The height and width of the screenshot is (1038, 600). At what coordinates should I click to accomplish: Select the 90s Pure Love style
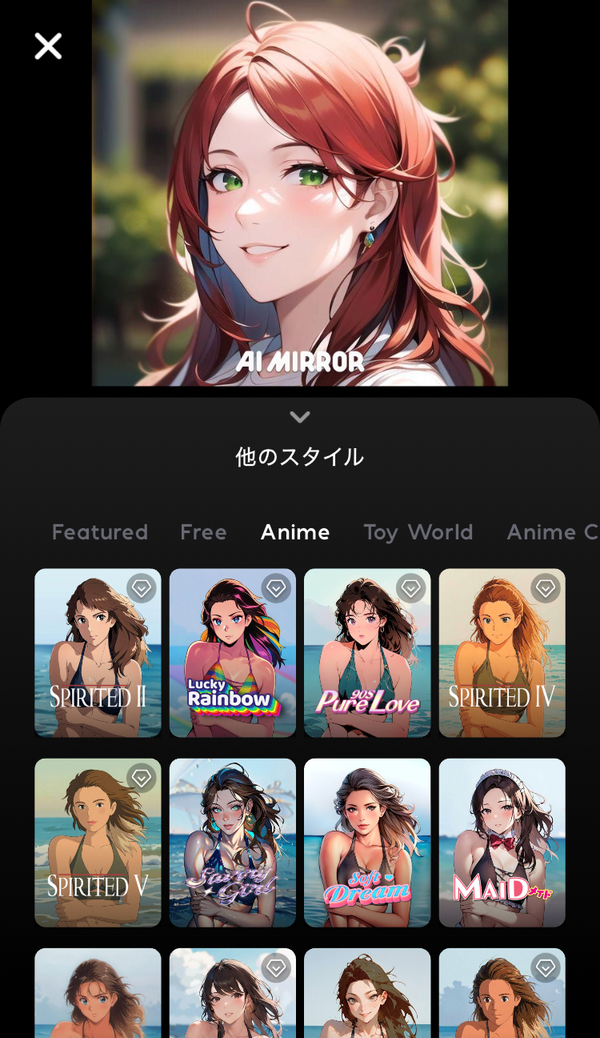pyautogui.click(x=367, y=653)
